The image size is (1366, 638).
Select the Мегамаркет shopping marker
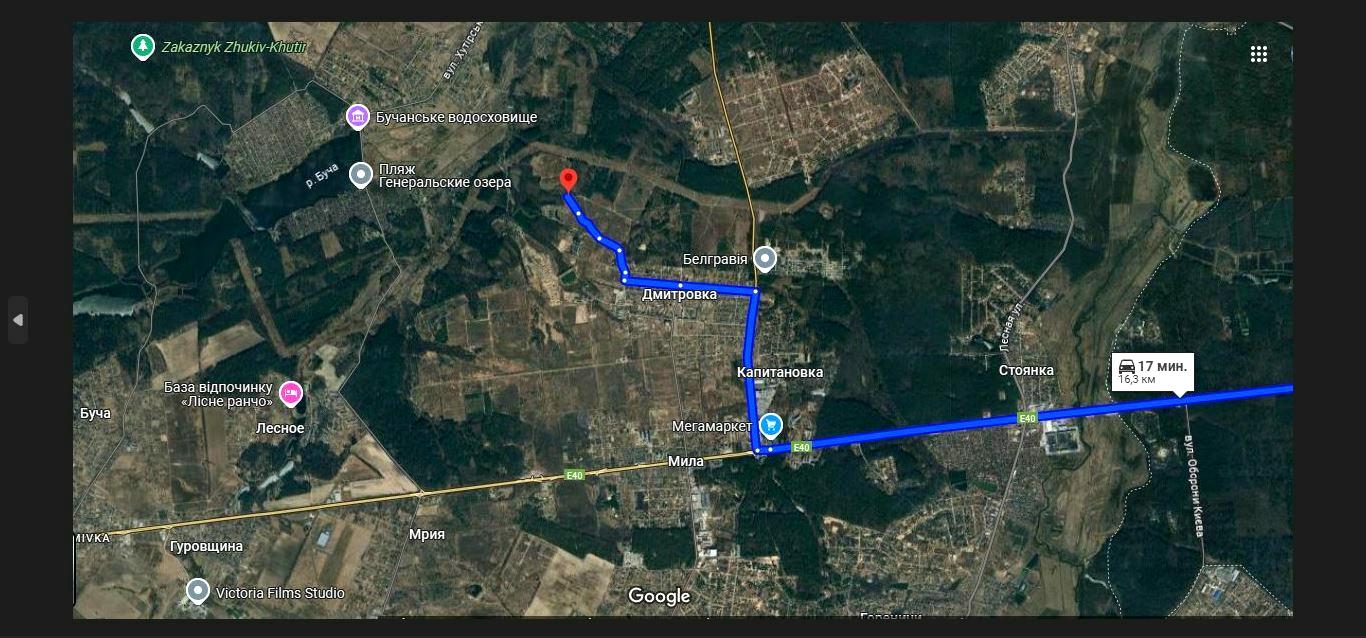click(770, 426)
